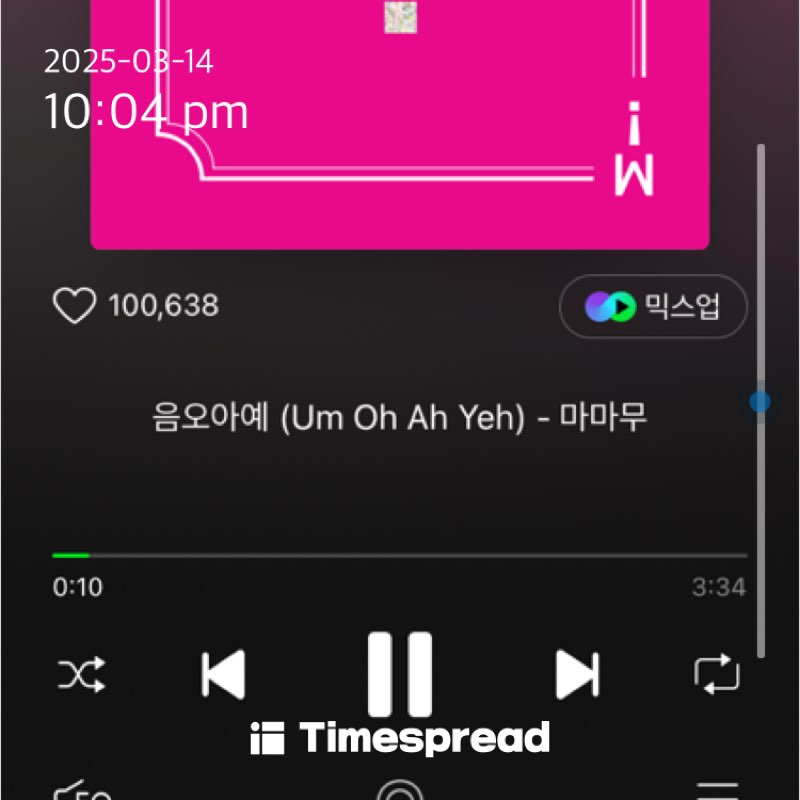800x800 pixels.
Task: Skip back to the previous track
Action: pos(223,675)
